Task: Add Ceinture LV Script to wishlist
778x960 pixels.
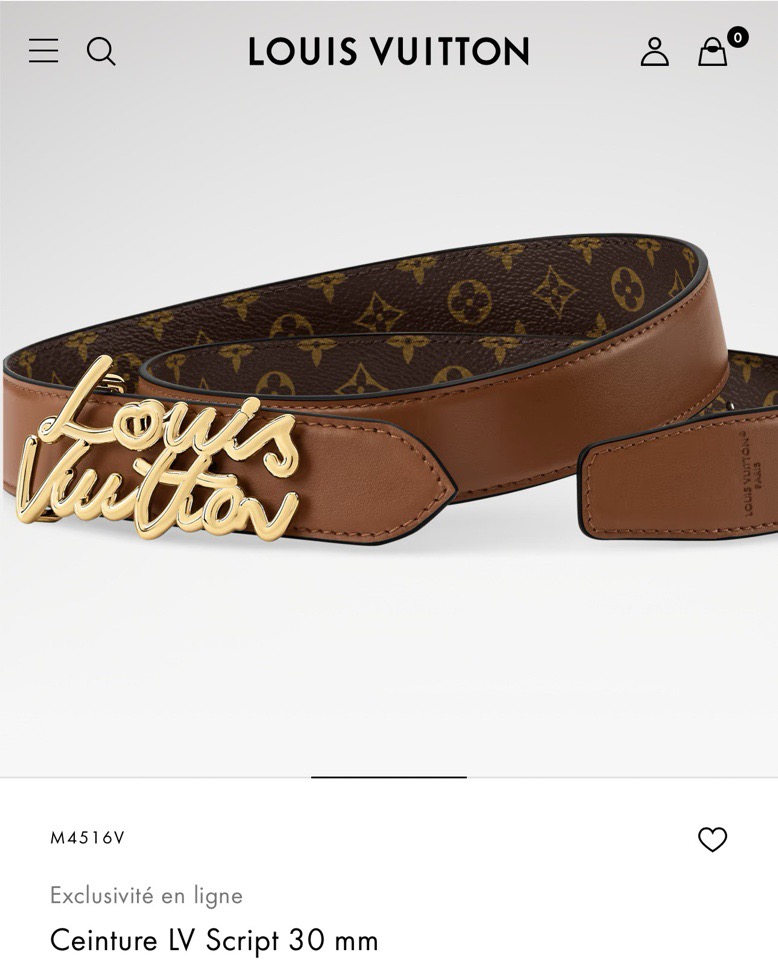Action: (712, 839)
